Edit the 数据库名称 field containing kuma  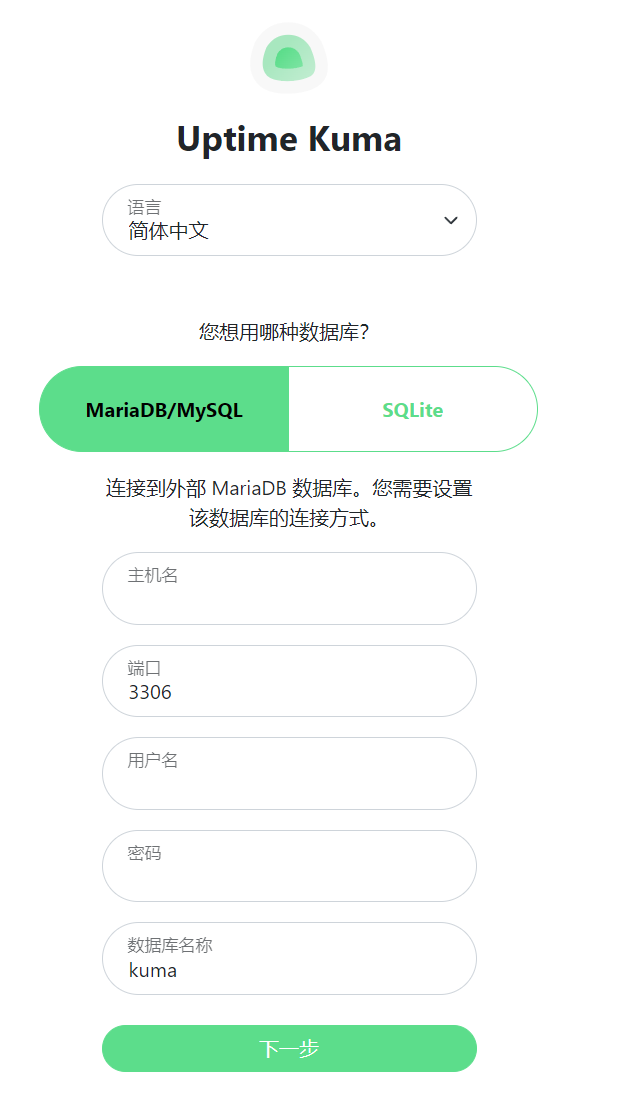[289, 958]
